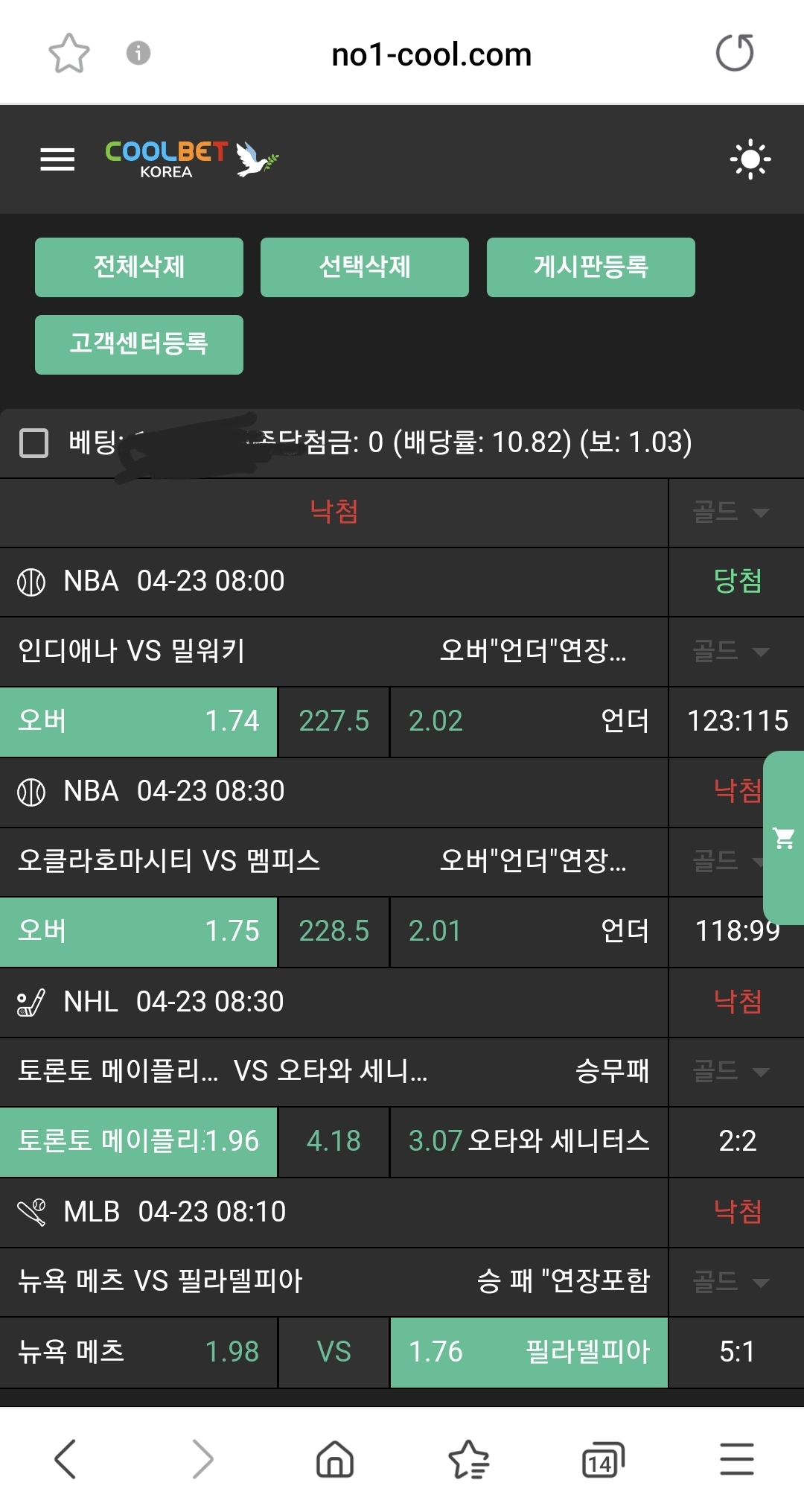Reload the page in the browser
The width and height of the screenshot is (804, 1512).
[x=735, y=54]
